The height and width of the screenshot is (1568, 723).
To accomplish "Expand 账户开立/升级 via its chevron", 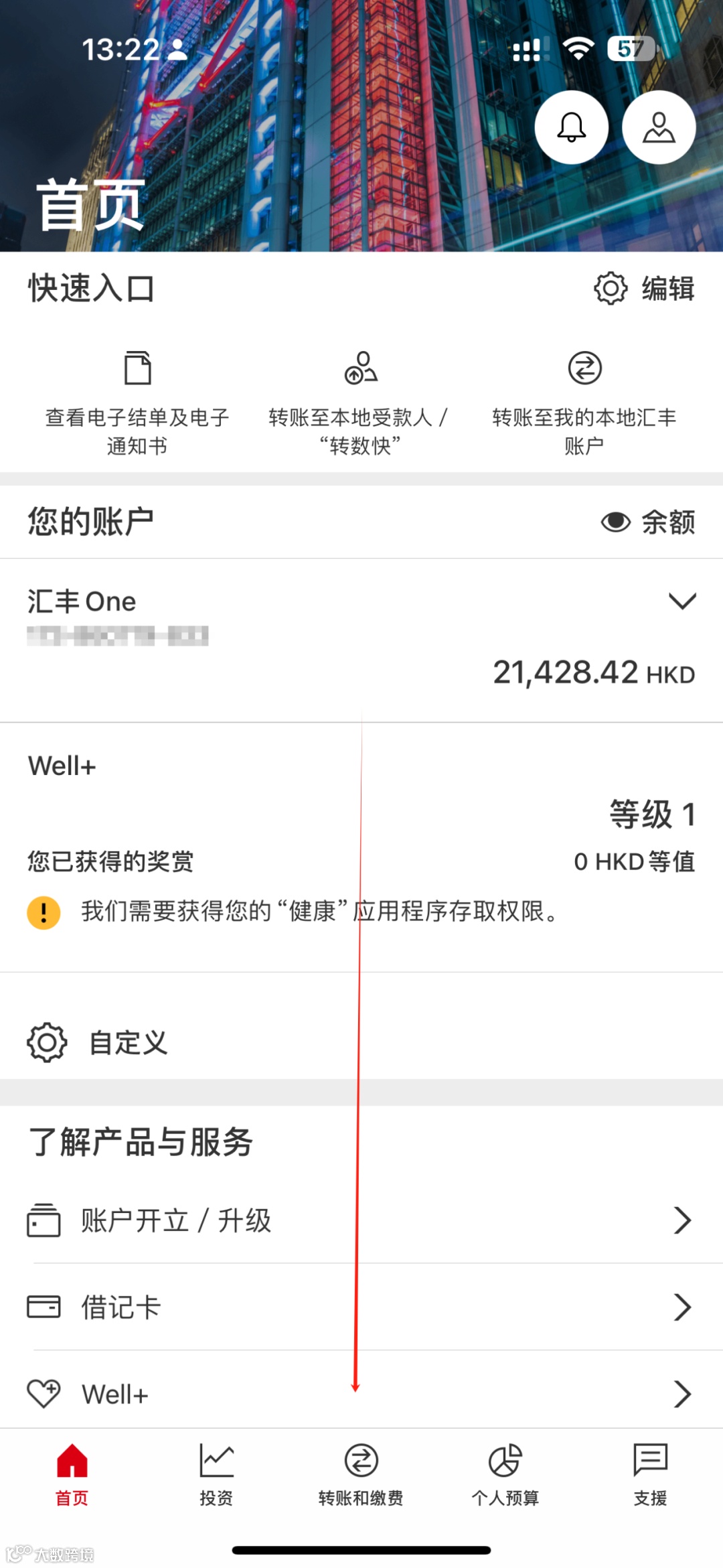I will pos(681,1220).
